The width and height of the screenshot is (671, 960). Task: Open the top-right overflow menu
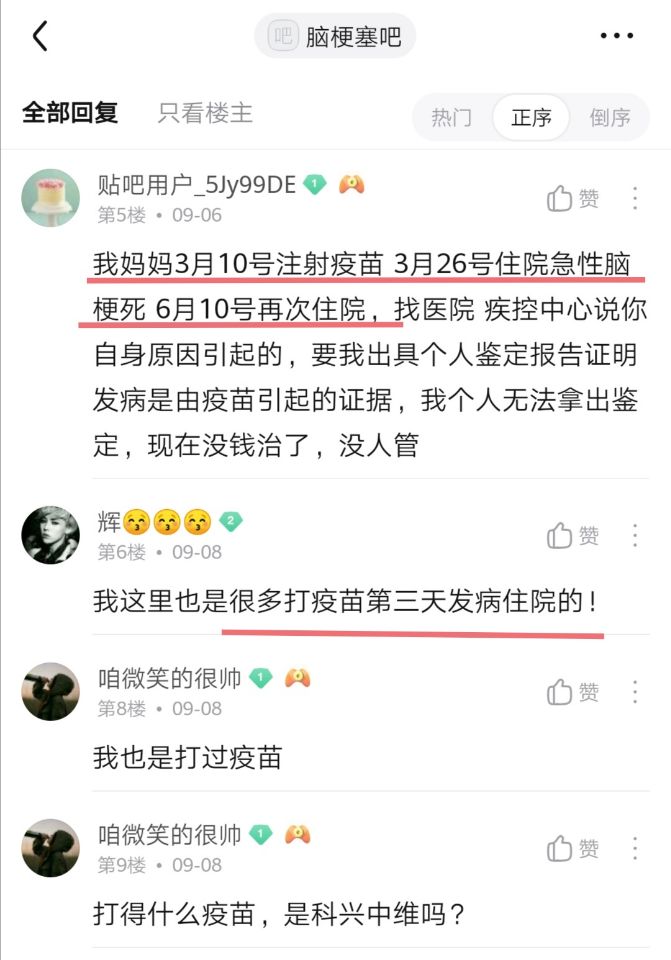617,37
